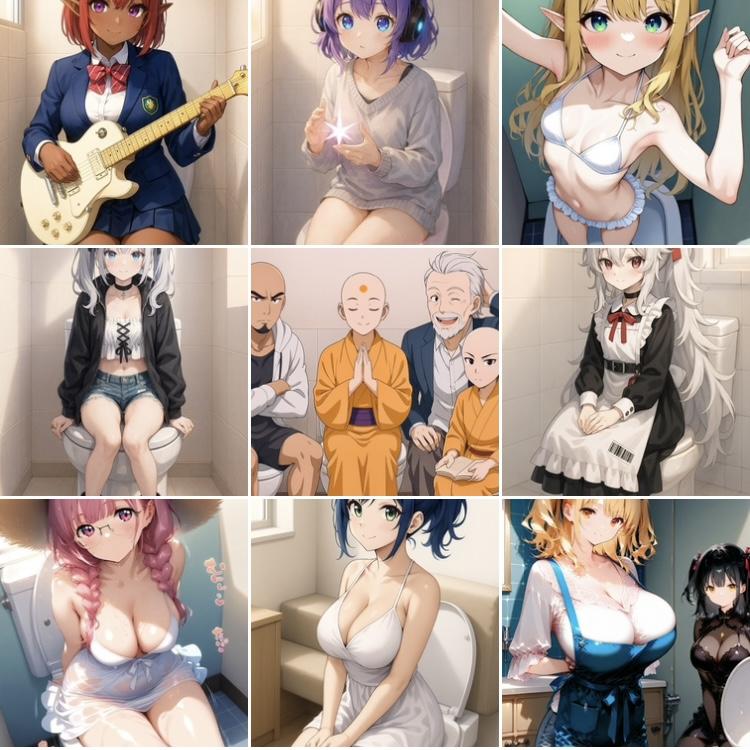Image resolution: width=750 pixels, height=750 pixels.
Task: Open the pink-braided girl with straw hat image
Action: point(124,623)
